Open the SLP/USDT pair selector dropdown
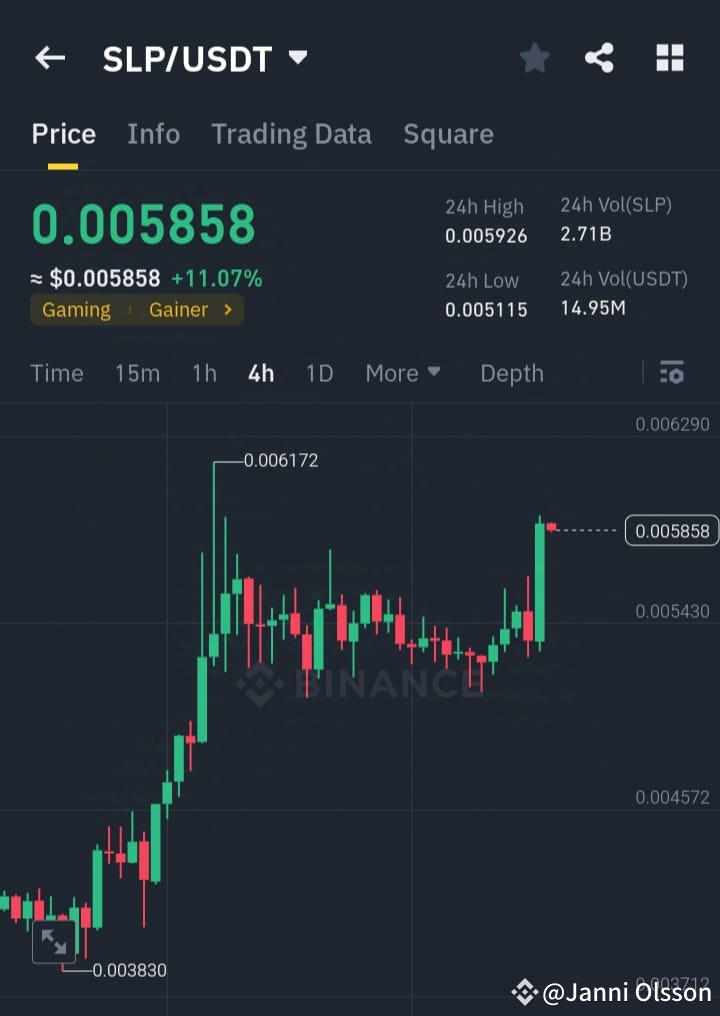The image size is (720, 1016). pos(297,57)
